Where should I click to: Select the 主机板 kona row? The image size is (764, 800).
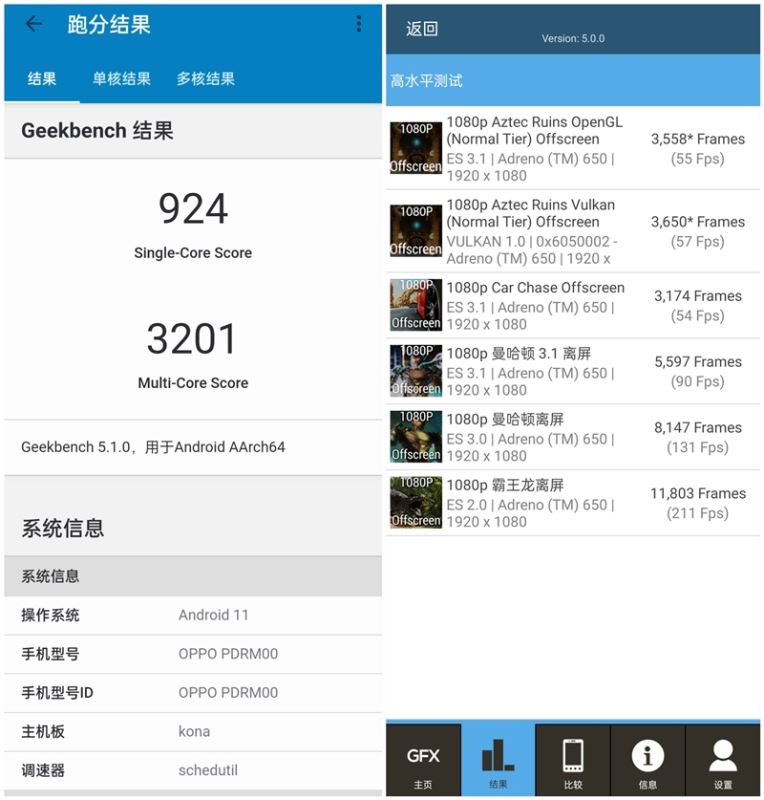tap(192, 731)
